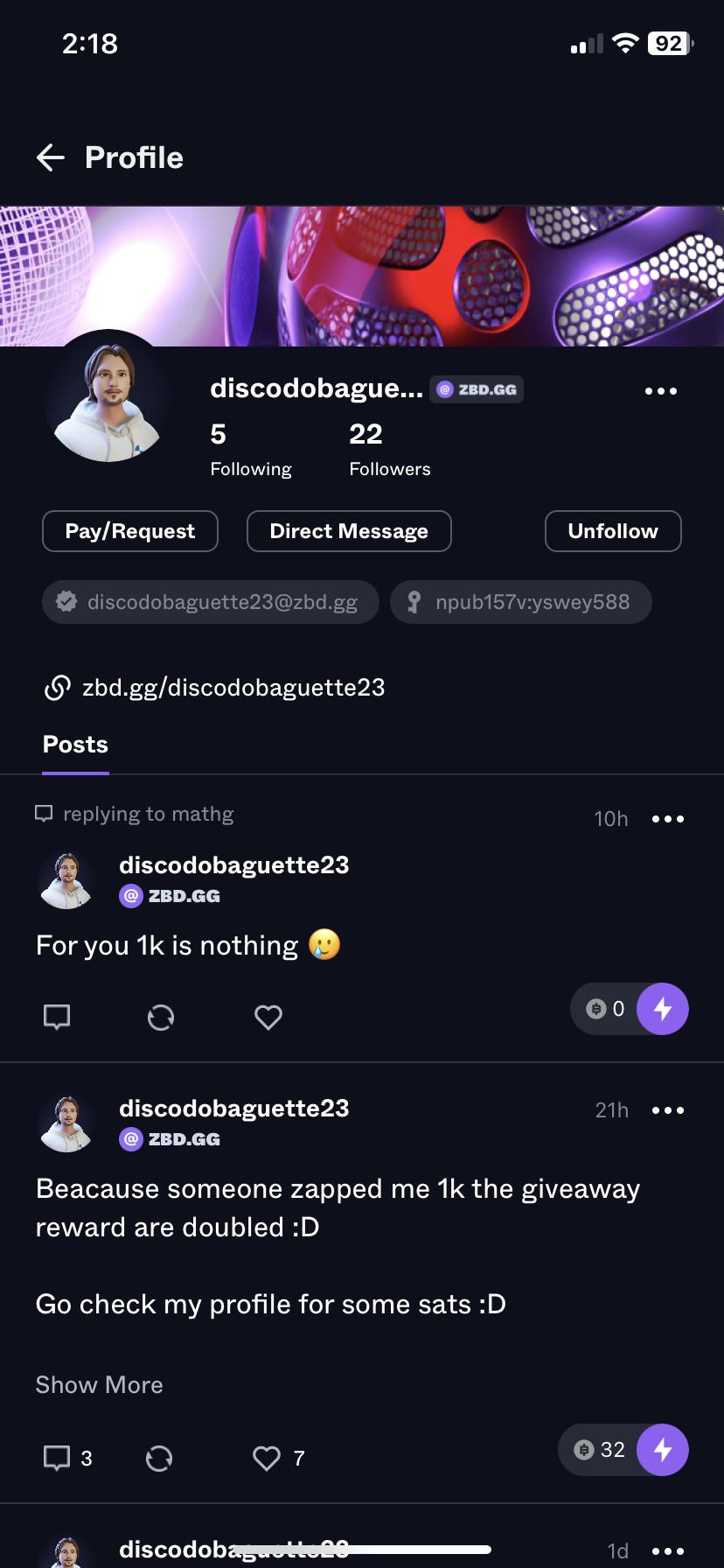
Task: Open options for the 21h post
Action: click(x=667, y=1110)
